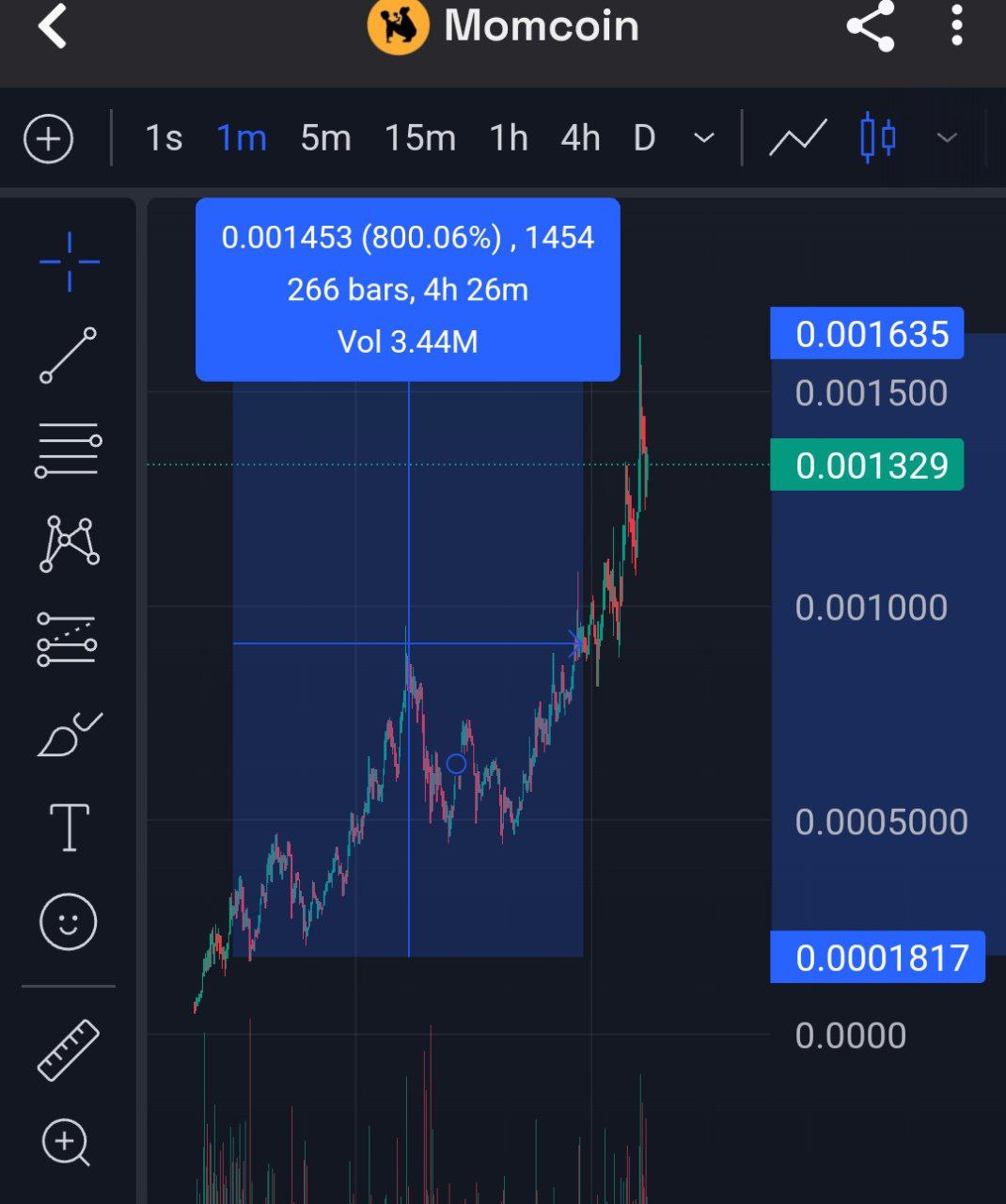The image size is (1006, 1204).
Task: Select the crosshair cursor tool
Action: (x=69, y=261)
